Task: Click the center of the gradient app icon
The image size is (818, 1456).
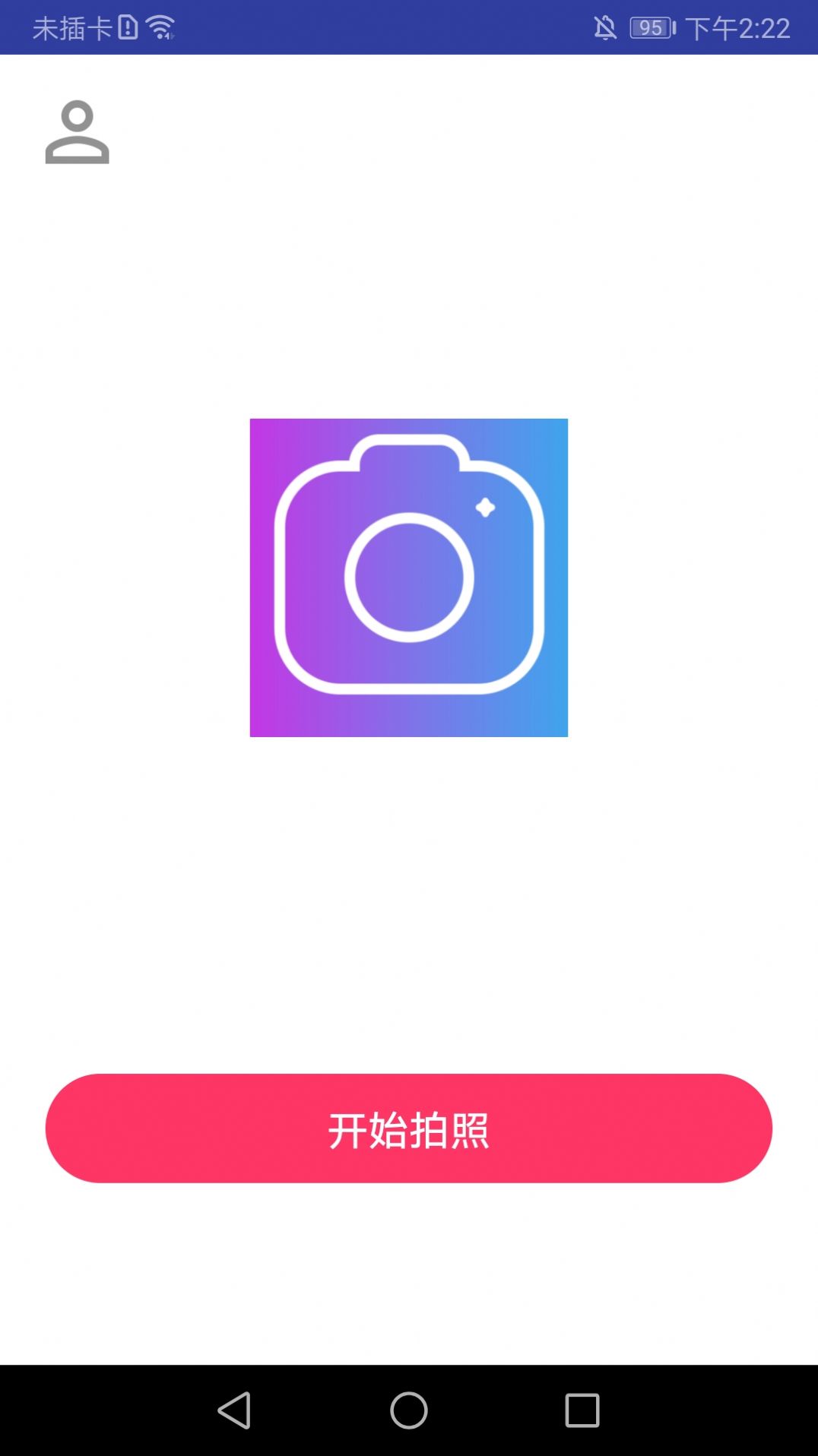Action: [409, 578]
